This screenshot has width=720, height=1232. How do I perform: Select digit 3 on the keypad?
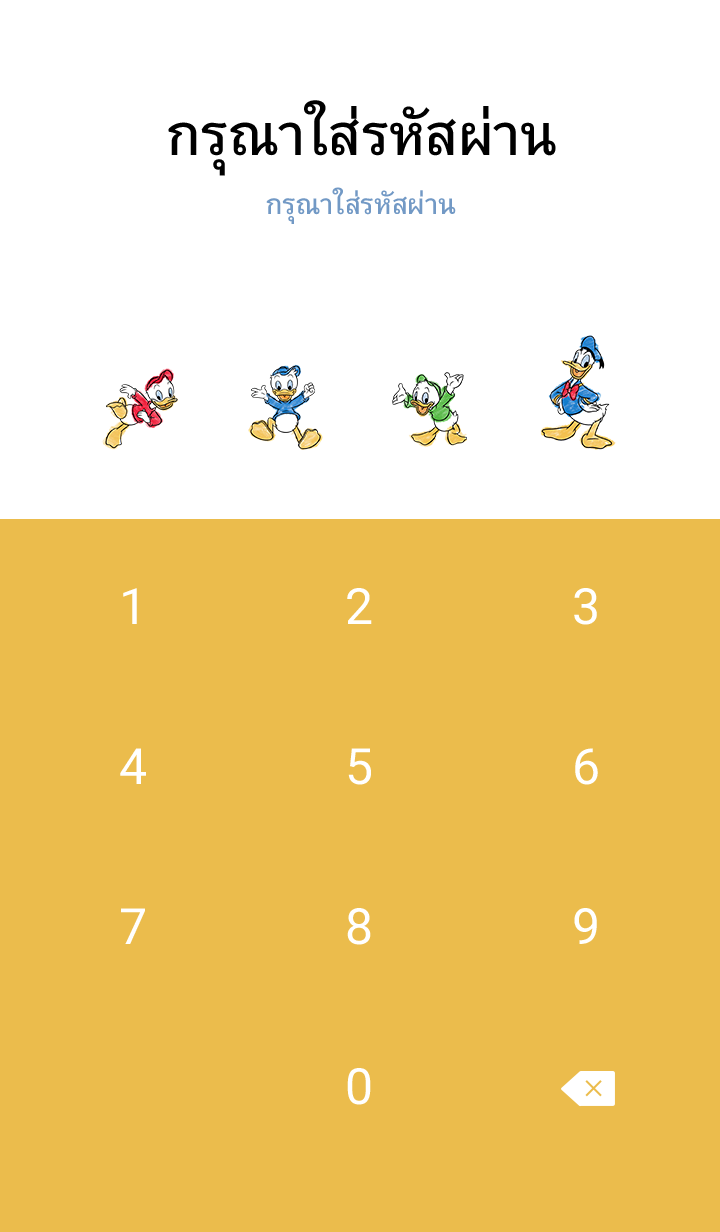[586, 607]
